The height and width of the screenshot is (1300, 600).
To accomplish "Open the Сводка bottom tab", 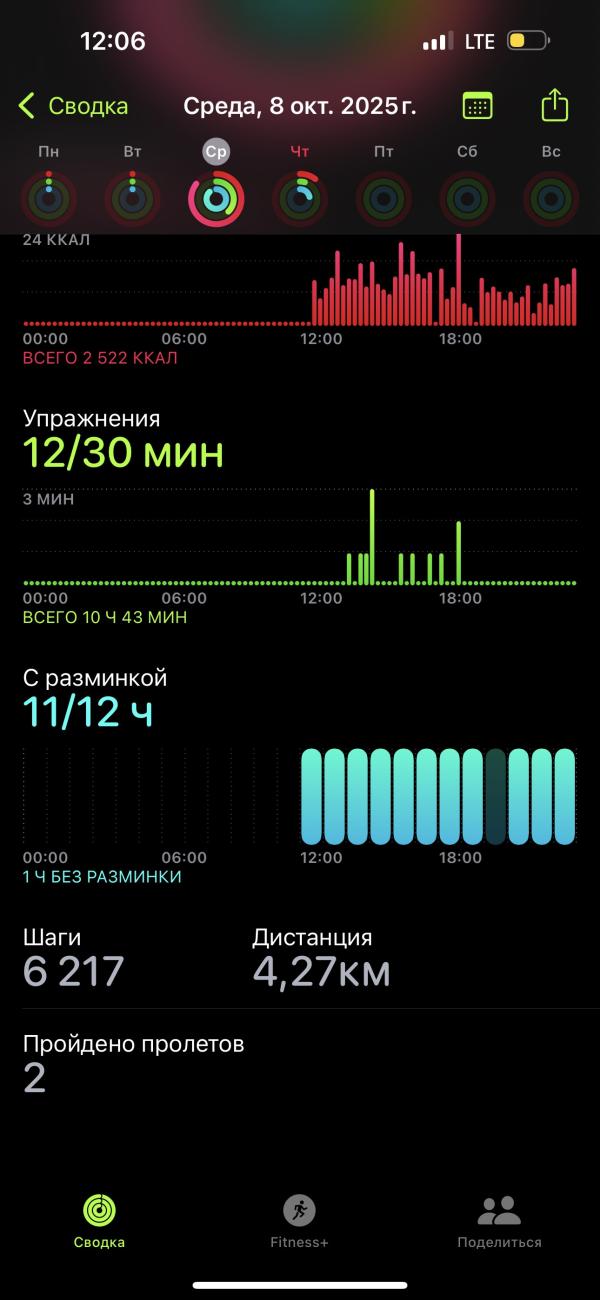I will point(99,1222).
